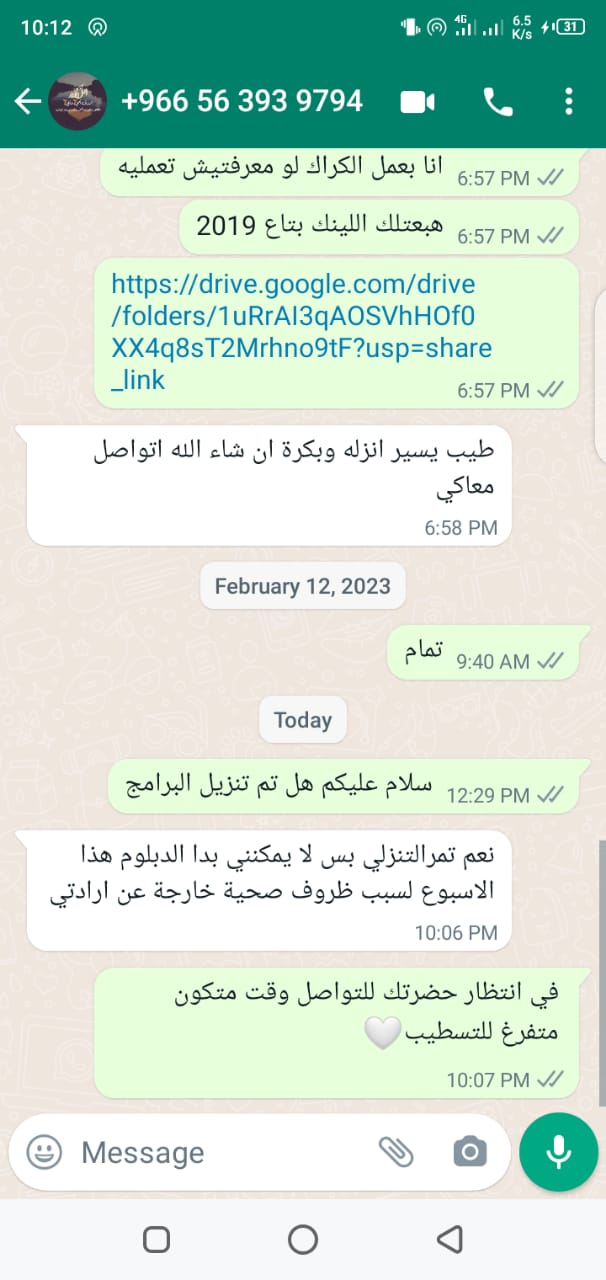Open the Google Drive folder link
This screenshot has height=1280, width=606.
pos(301,332)
